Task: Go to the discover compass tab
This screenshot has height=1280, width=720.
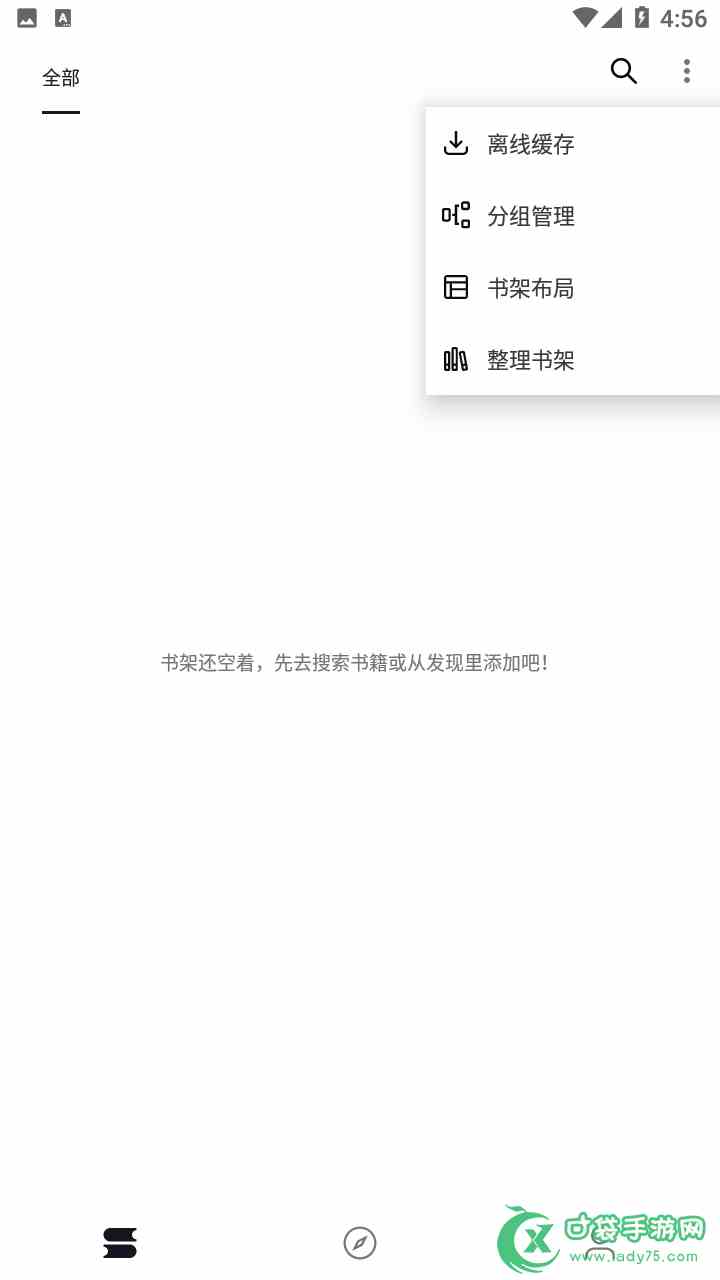Action: 360,1243
